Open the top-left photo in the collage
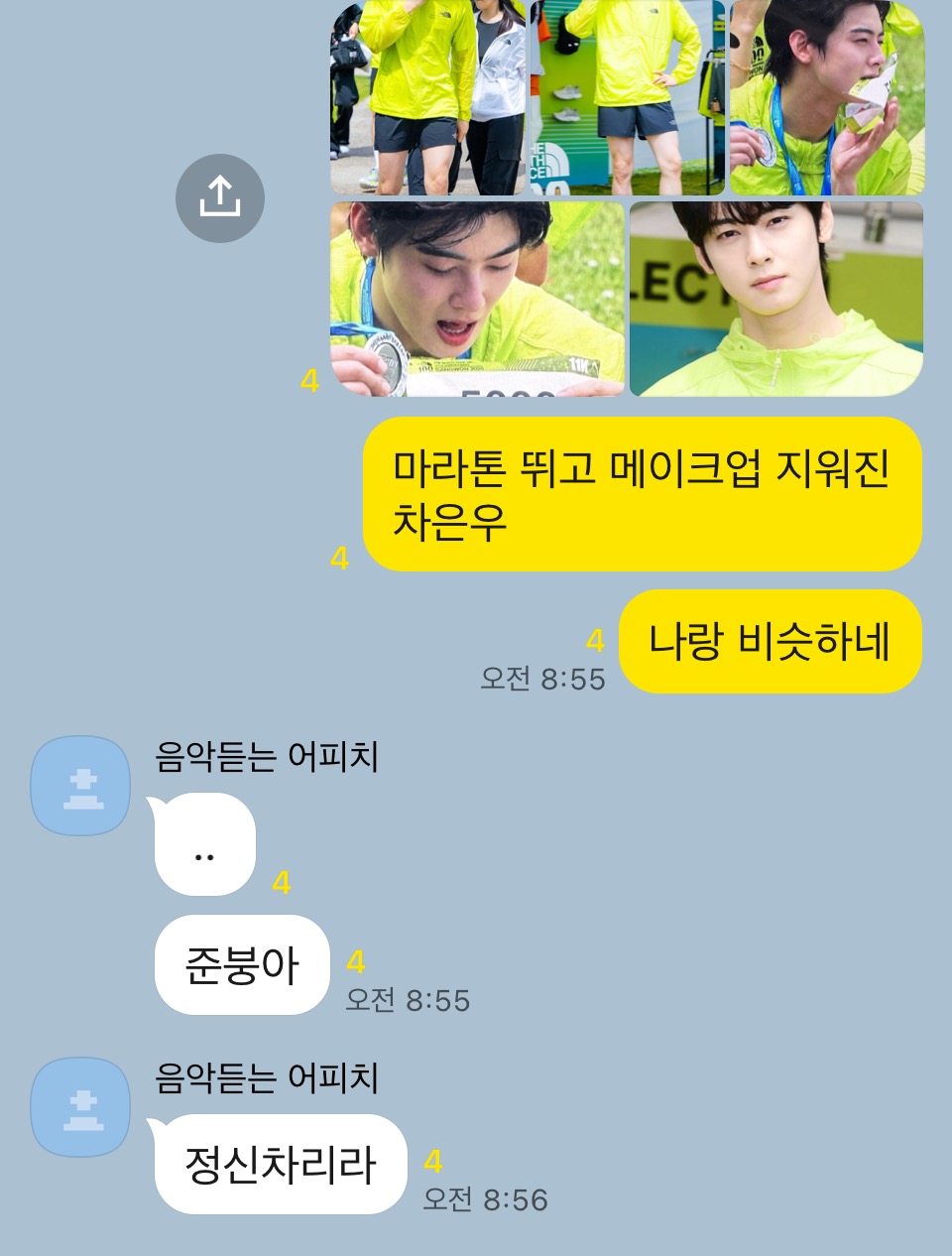952x1256 pixels. tap(428, 97)
